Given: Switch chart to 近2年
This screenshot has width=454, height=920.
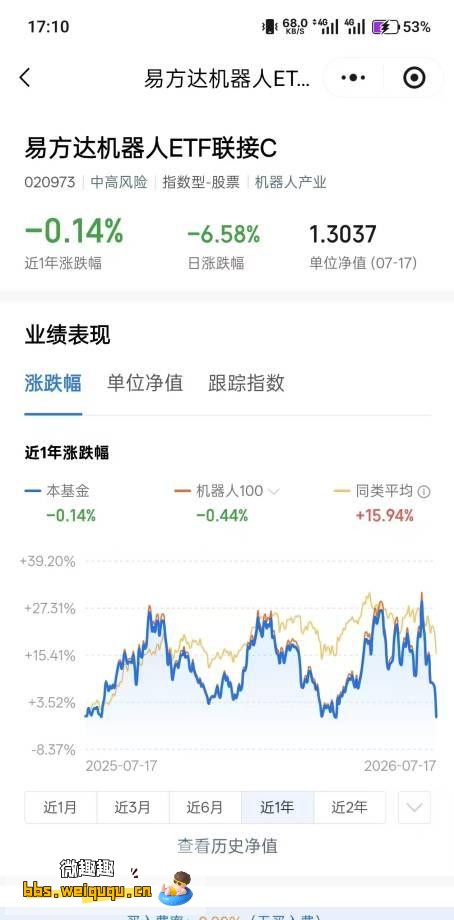Looking at the screenshot, I should [x=350, y=807].
